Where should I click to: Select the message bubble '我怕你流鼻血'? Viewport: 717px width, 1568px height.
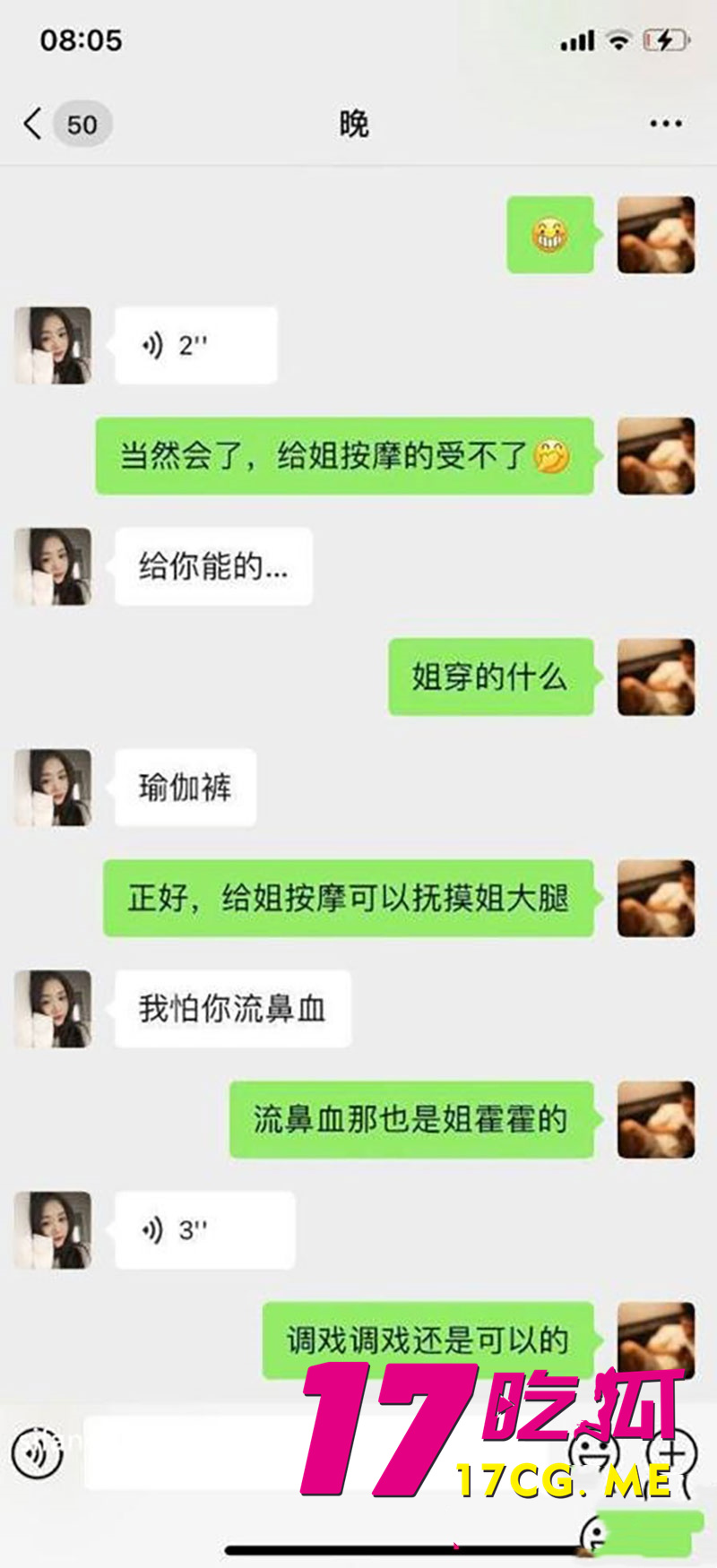(x=230, y=1008)
